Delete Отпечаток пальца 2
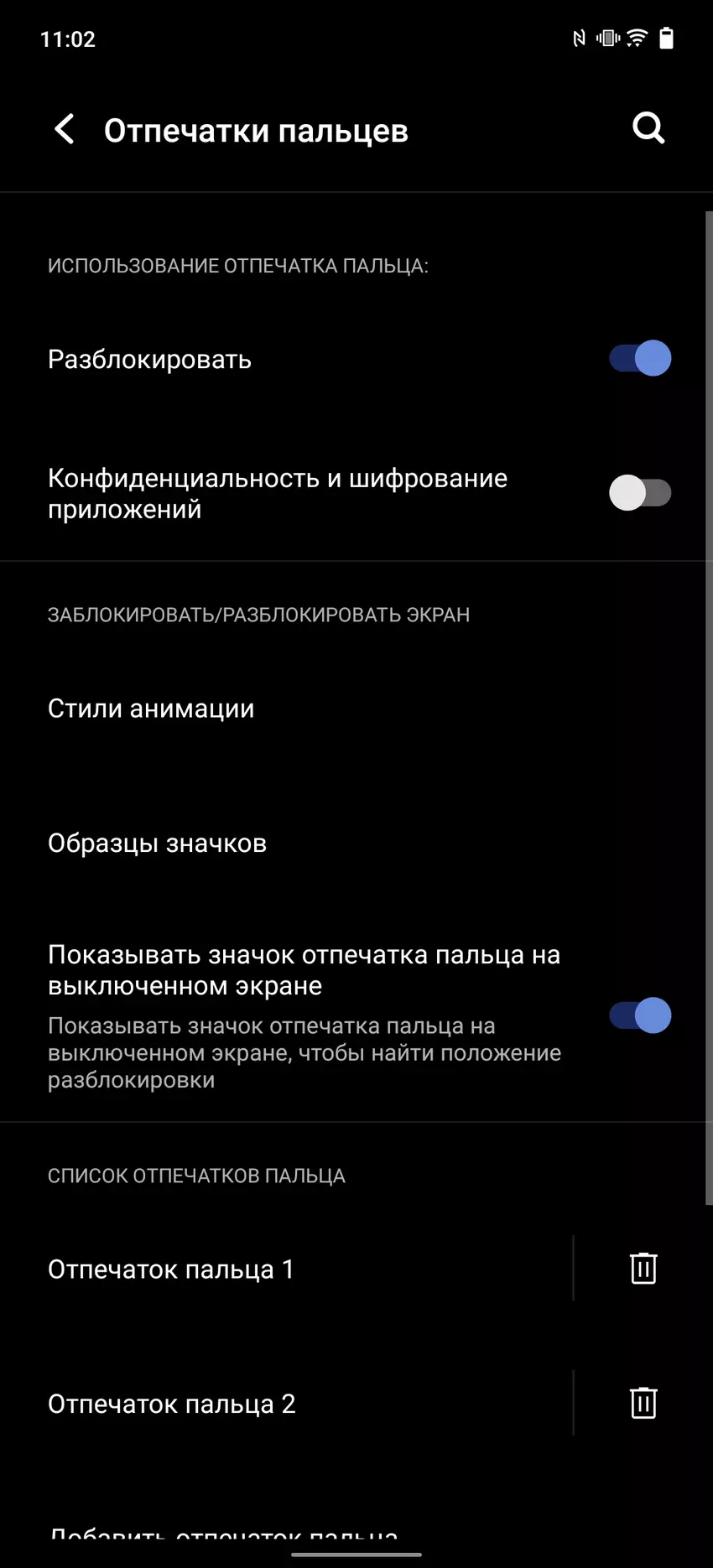 tap(643, 1403)
